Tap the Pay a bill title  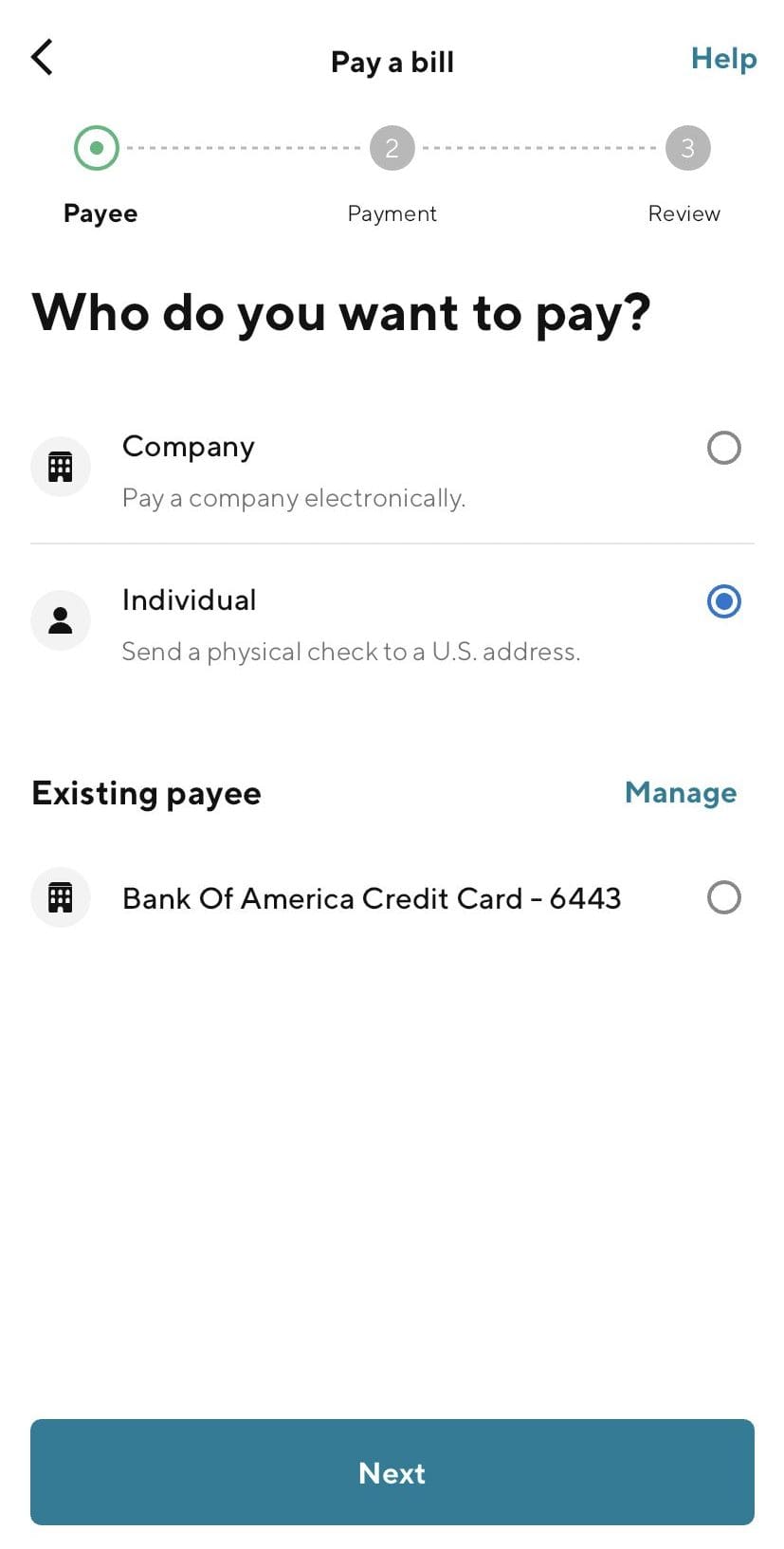tap(392, 61)
